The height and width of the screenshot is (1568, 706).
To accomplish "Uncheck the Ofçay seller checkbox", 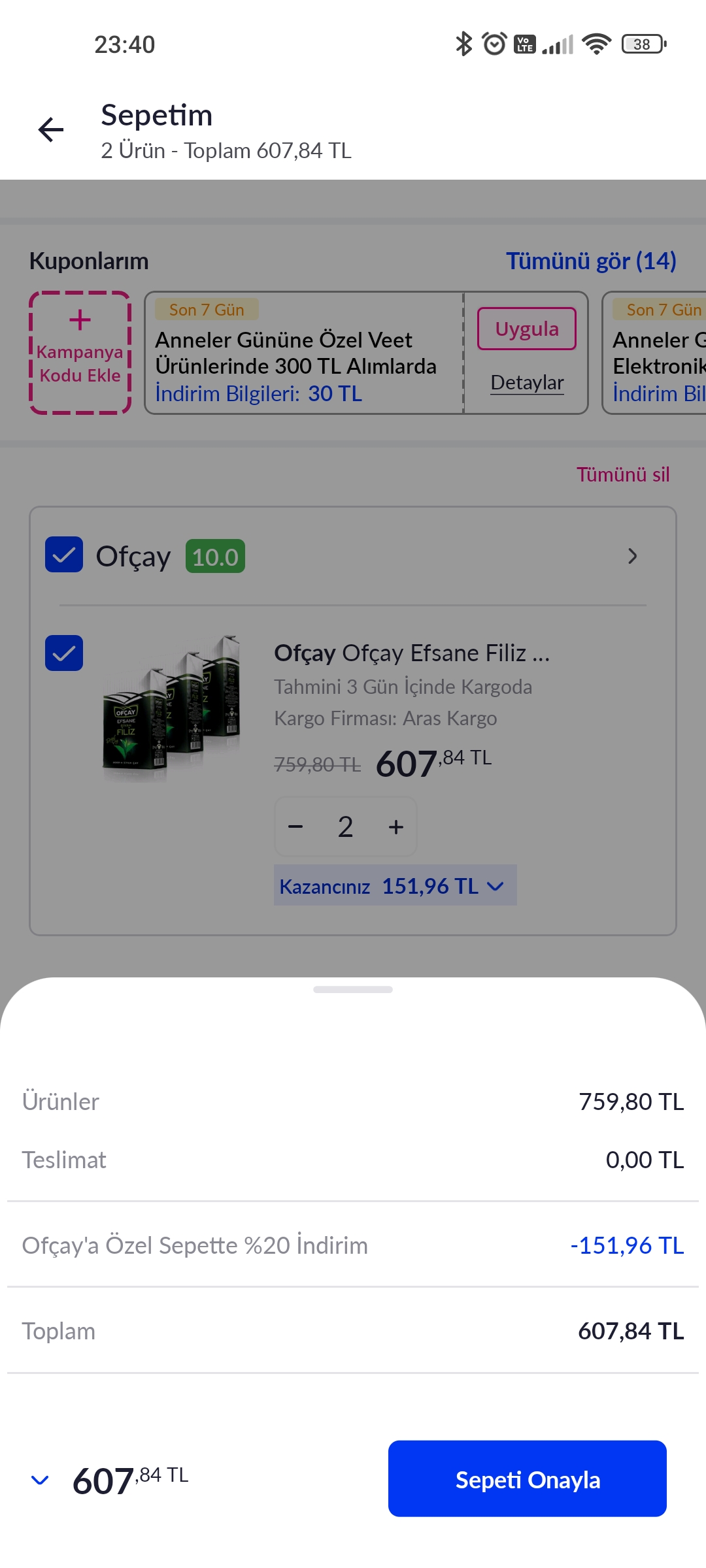I will (64, 555).
